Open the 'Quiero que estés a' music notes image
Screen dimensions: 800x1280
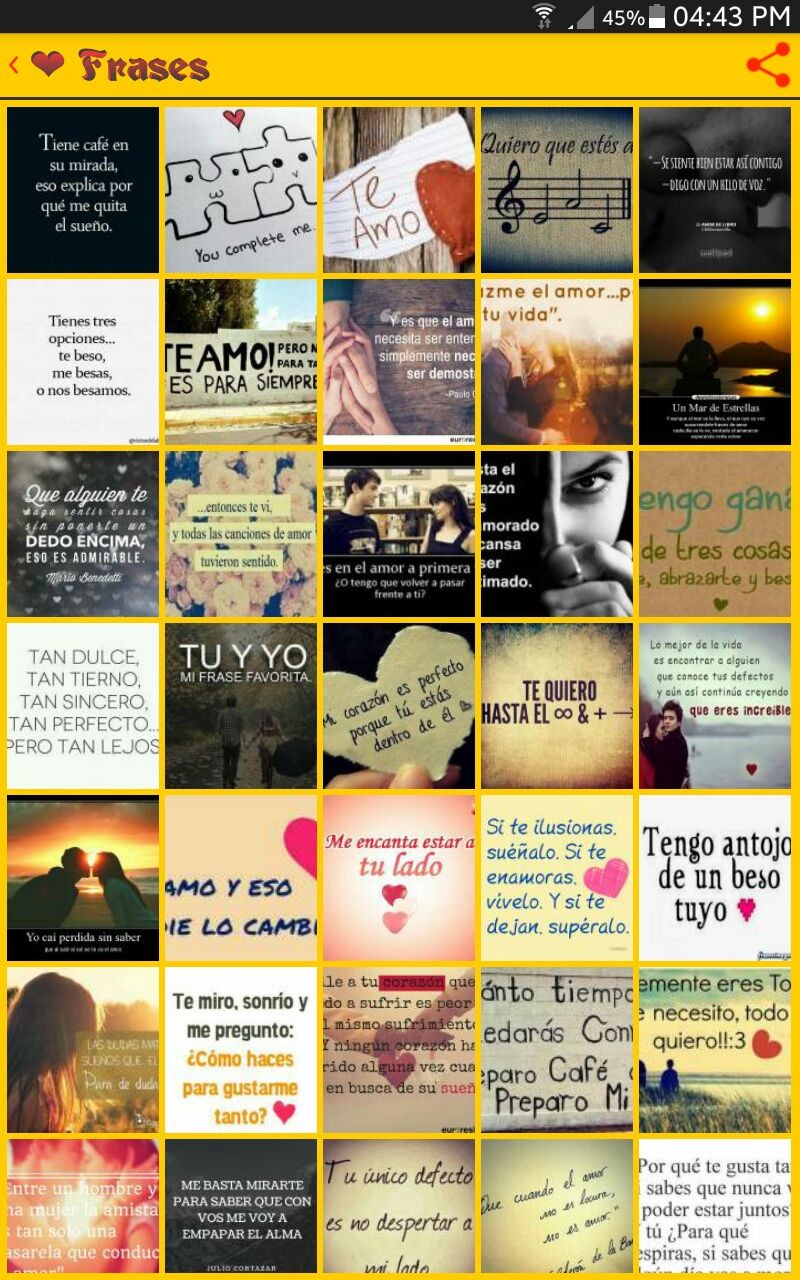[x=557, y=190]
